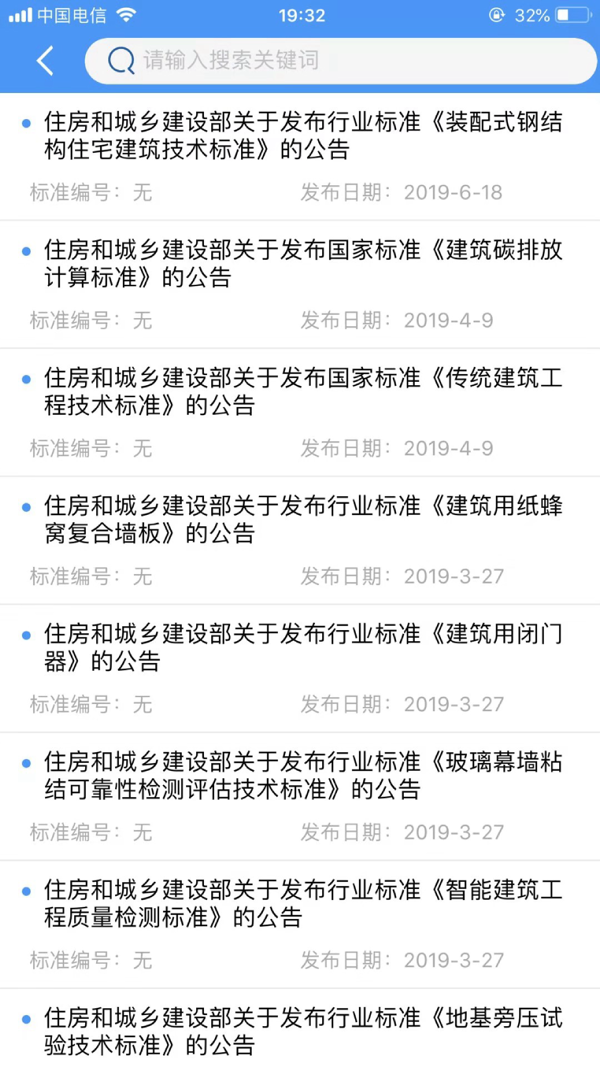
Task: Go back using the top-left arrow
Action: coord(45,61)
